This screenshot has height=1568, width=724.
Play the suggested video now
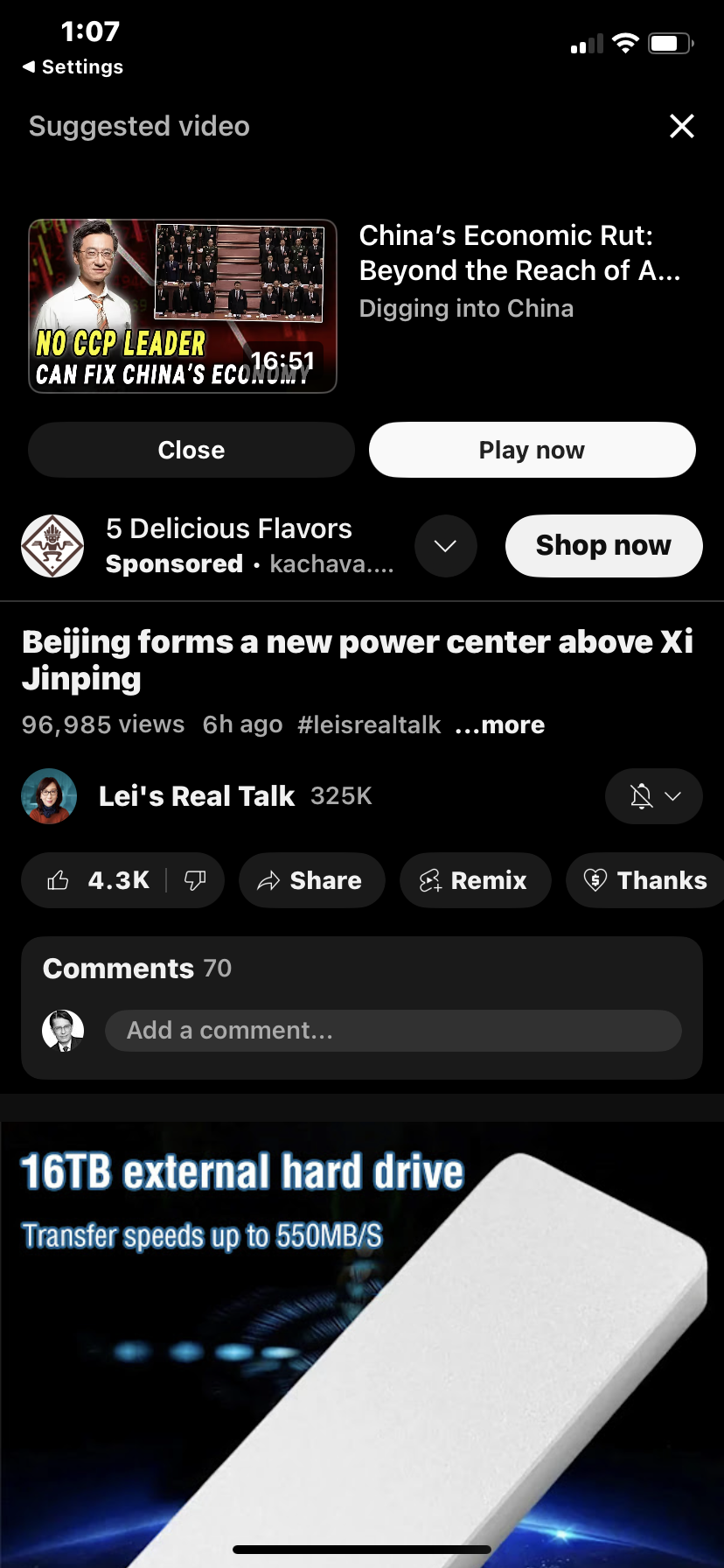click(x=532, y=450)
